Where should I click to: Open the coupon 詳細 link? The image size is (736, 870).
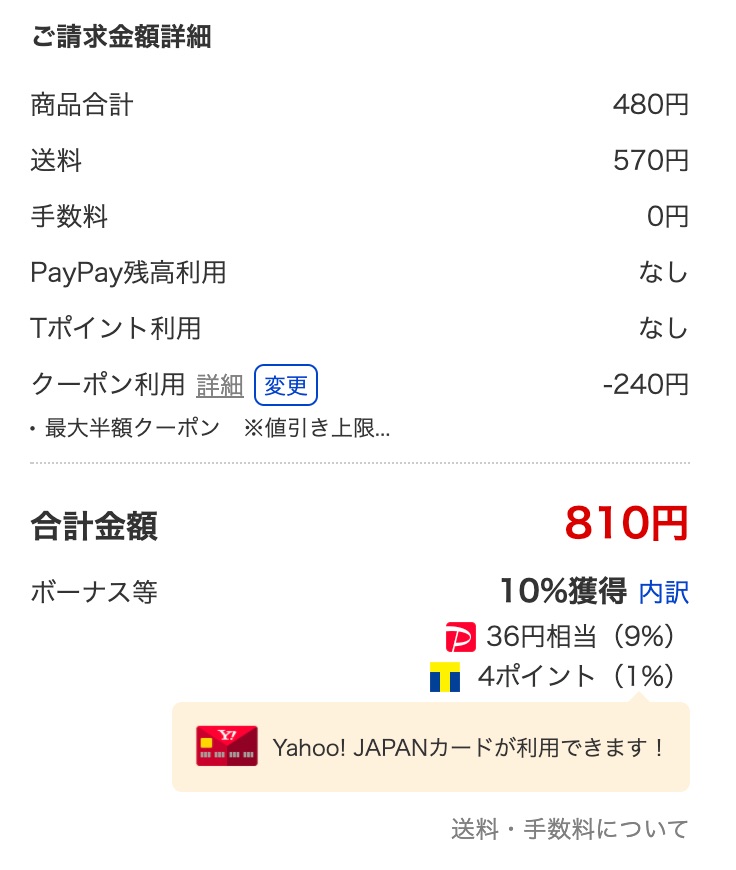coord(220,384)
